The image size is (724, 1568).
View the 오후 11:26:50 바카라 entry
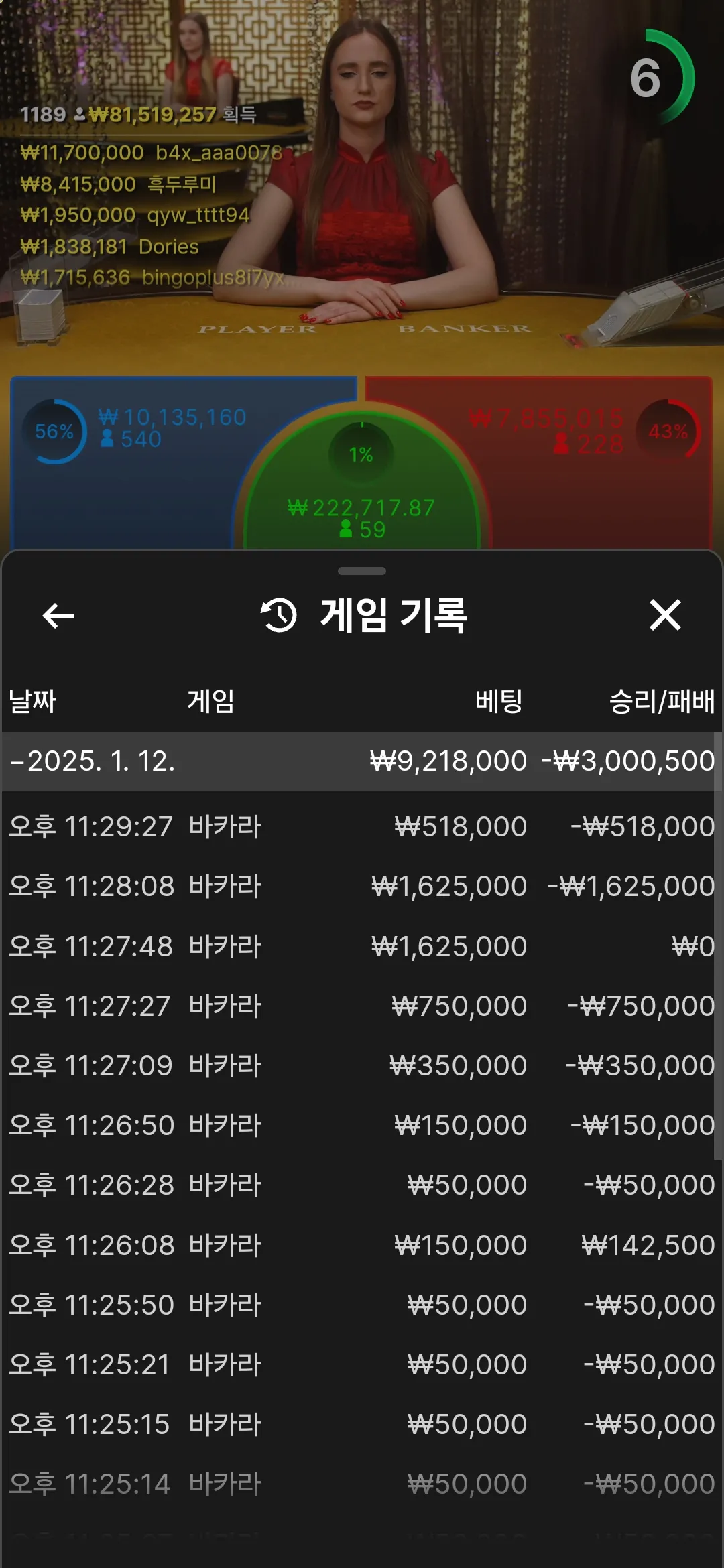point(361,1125)
